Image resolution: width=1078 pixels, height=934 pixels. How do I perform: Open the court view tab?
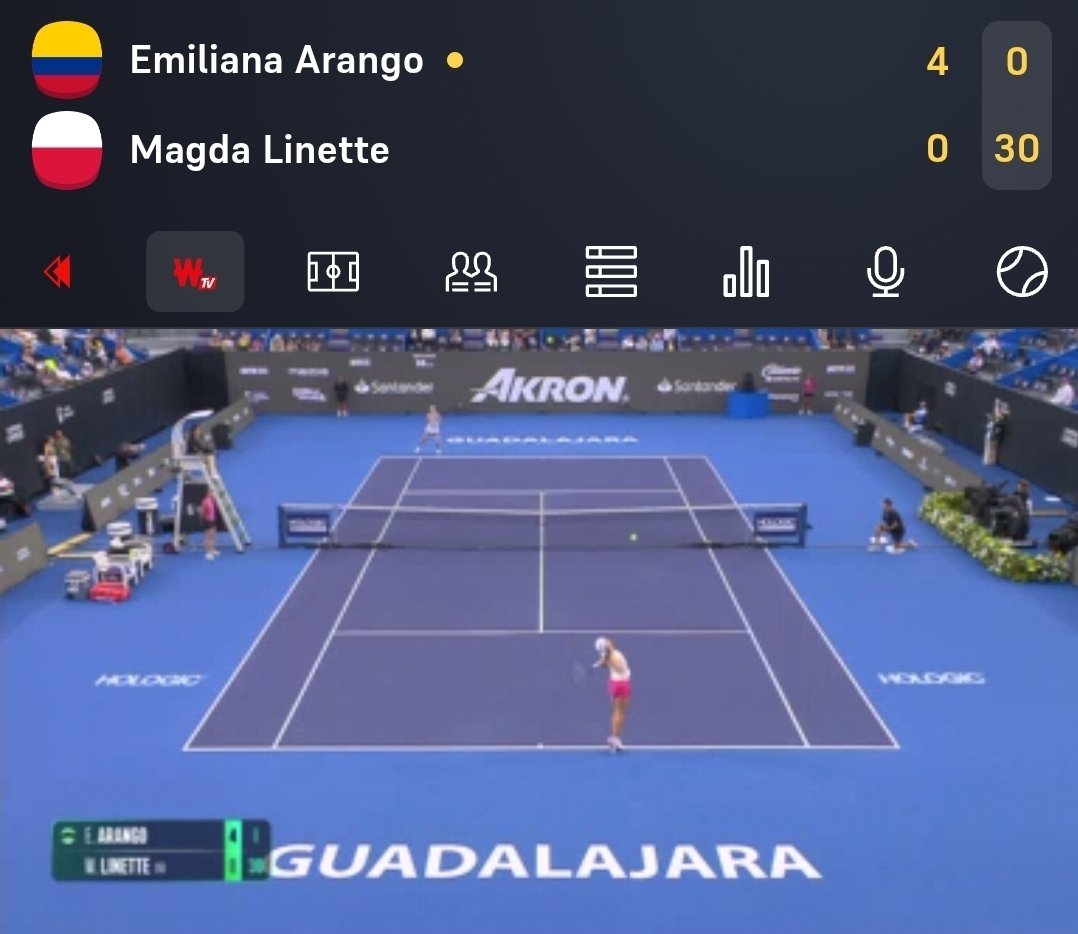tap(333, 272)
